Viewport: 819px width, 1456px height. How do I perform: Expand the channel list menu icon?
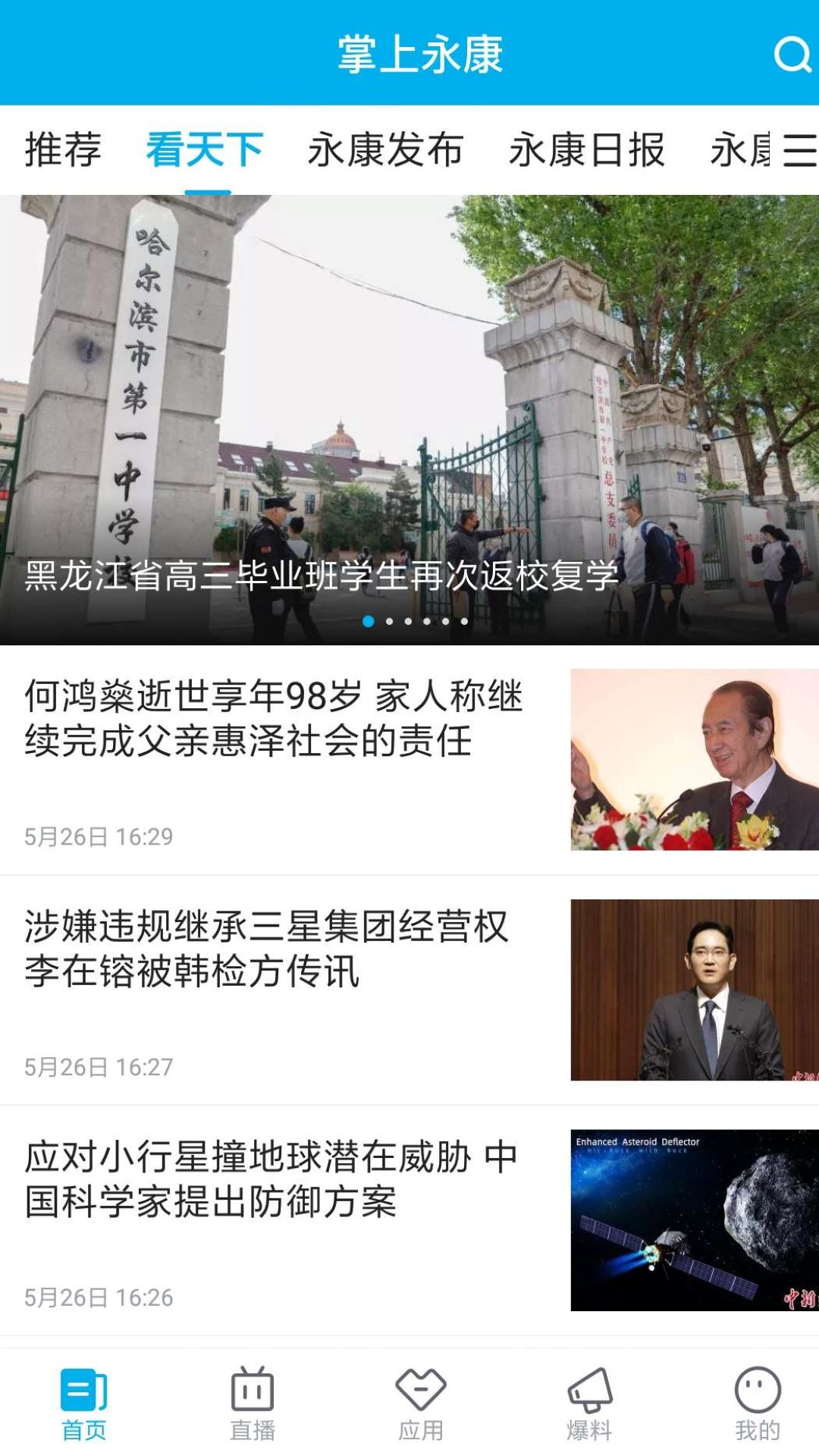coord(799,149)
